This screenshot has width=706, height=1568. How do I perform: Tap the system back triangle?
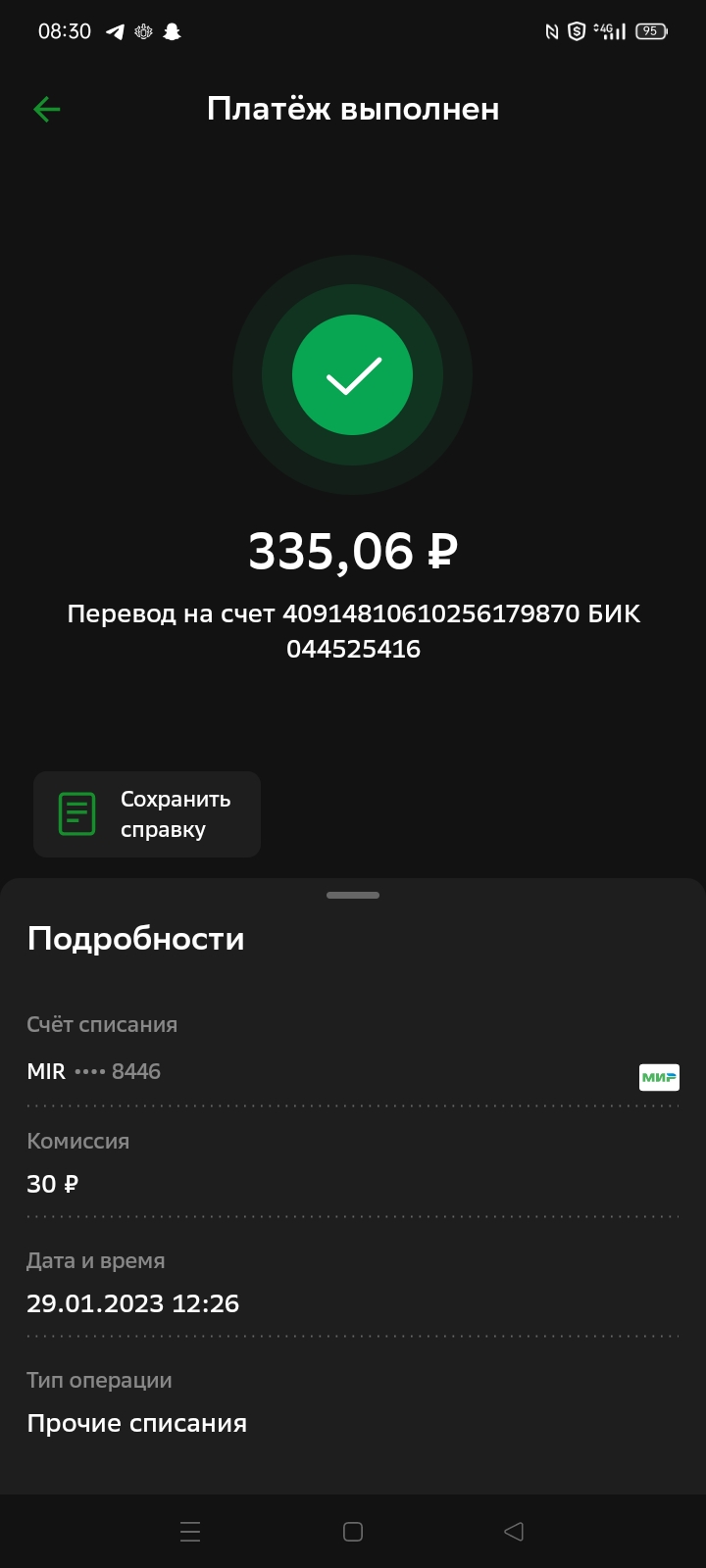coord(514,1532)
